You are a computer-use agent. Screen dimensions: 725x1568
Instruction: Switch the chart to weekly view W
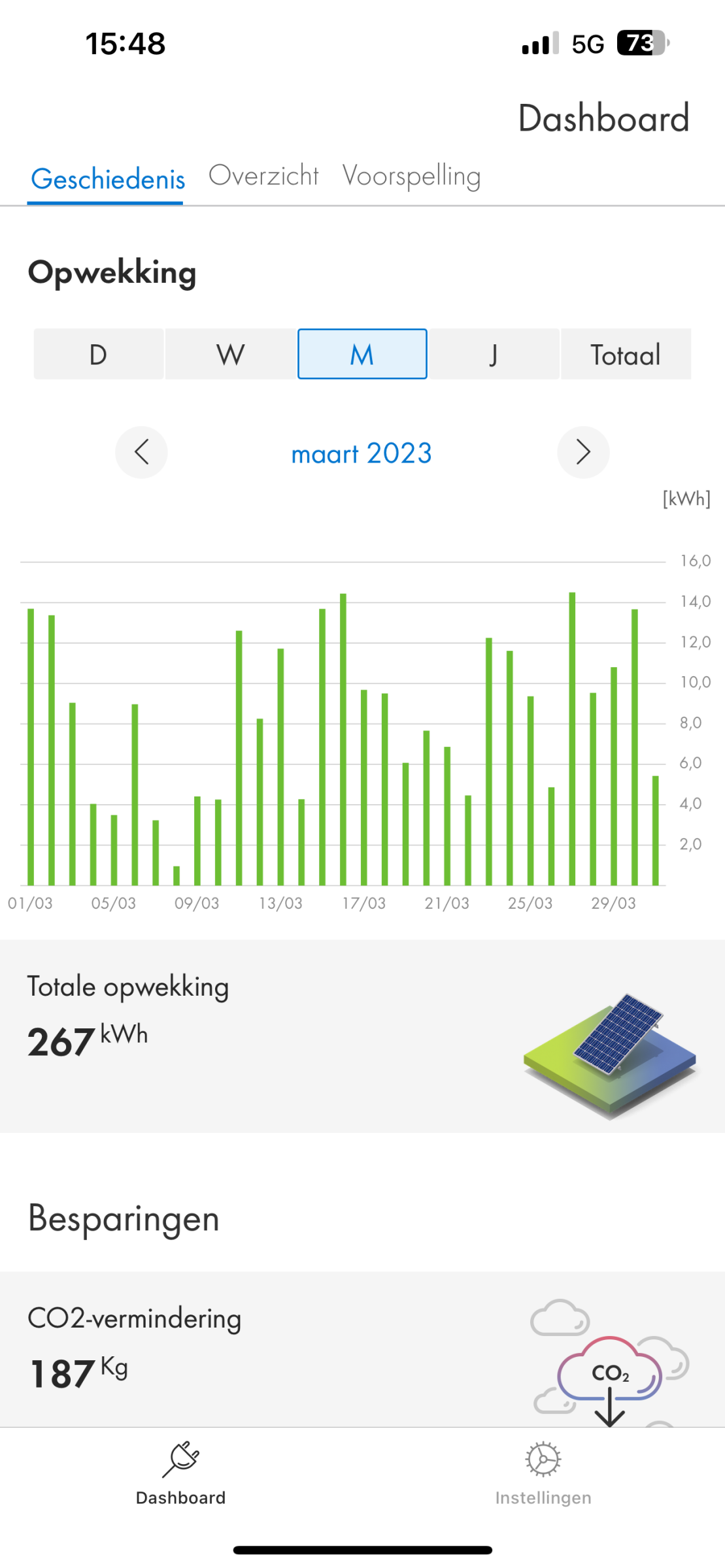coord(230,354)
